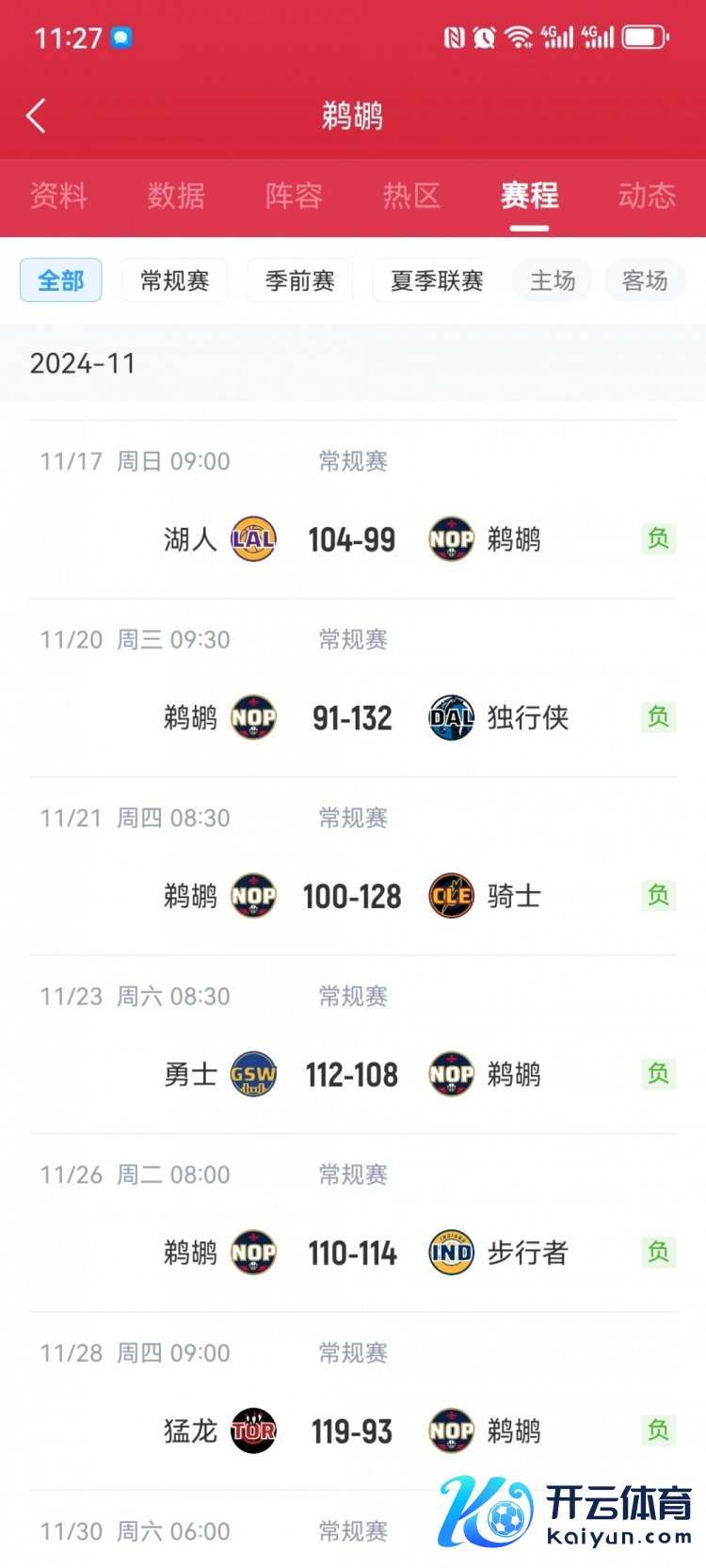Image resolution: width=706 pixels, height=1568 pixels.
Task: Open the 鹈鹕 100-128 骑士 game
Action: click(352, 896)
